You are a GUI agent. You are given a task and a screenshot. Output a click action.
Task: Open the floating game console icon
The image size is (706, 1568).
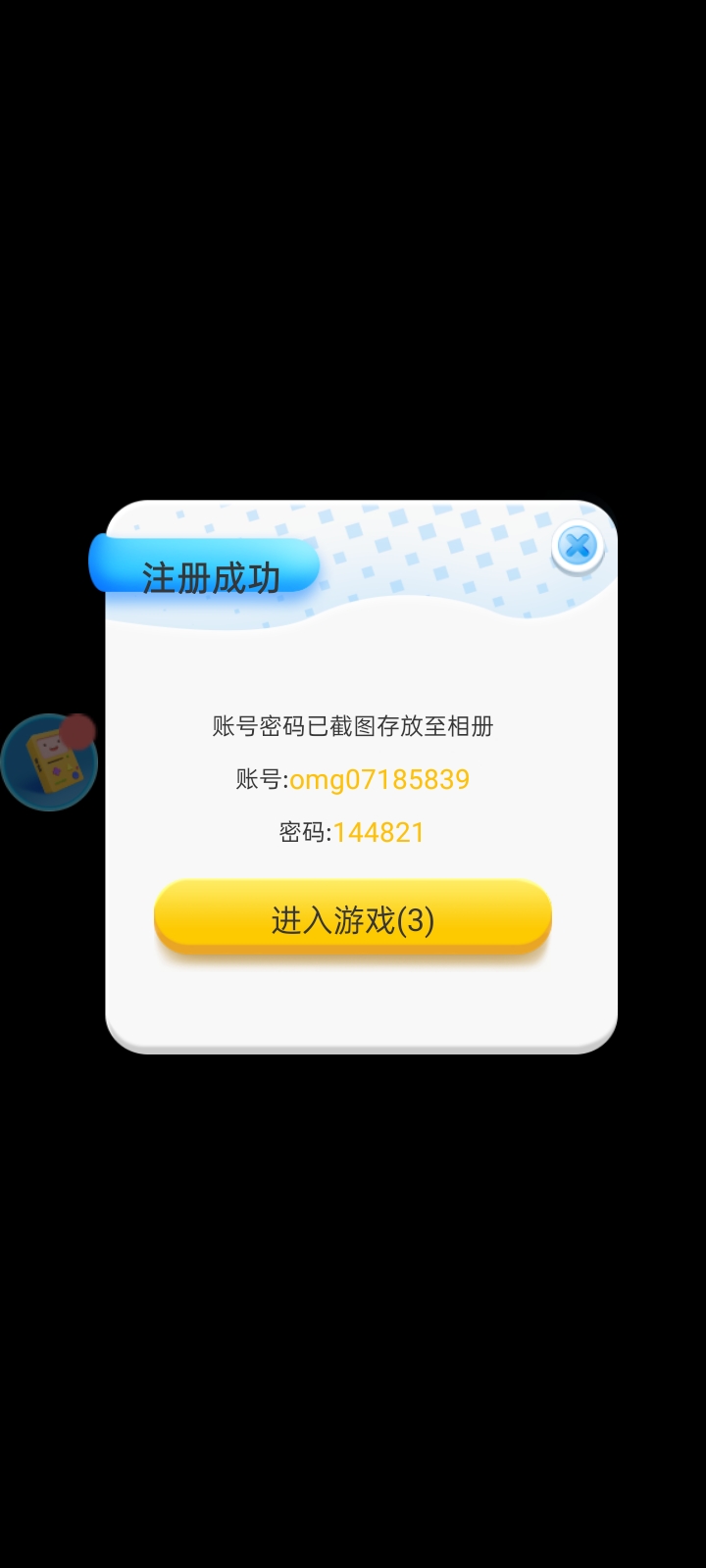coord(49,761)
